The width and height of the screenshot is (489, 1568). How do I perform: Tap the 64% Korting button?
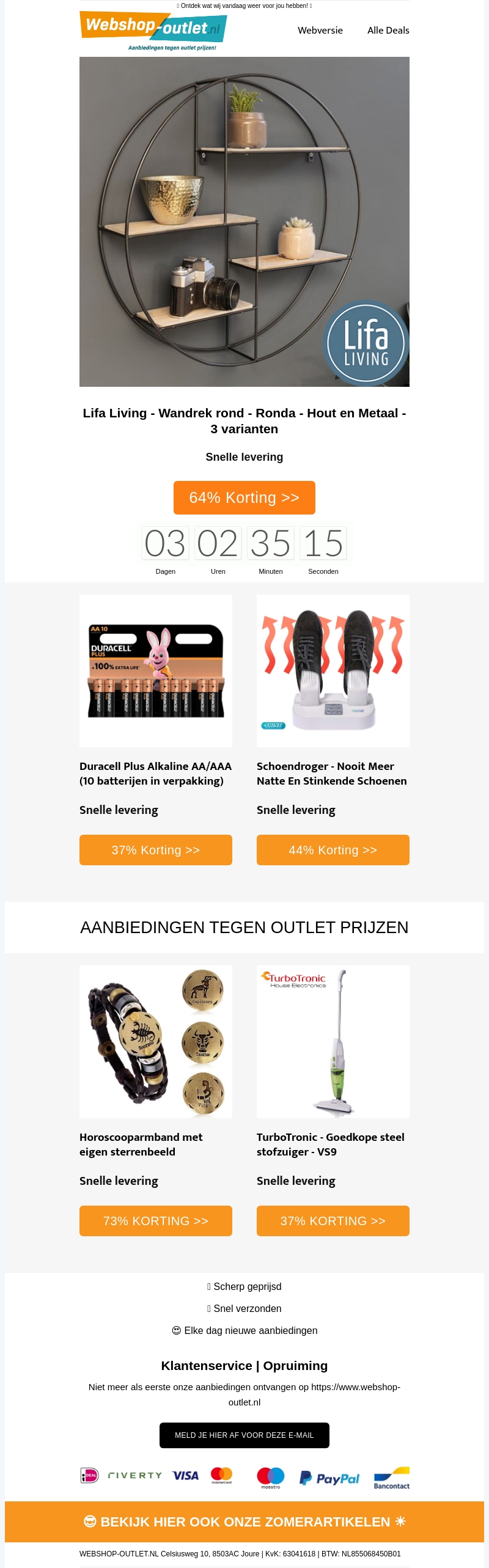point(244,497)
